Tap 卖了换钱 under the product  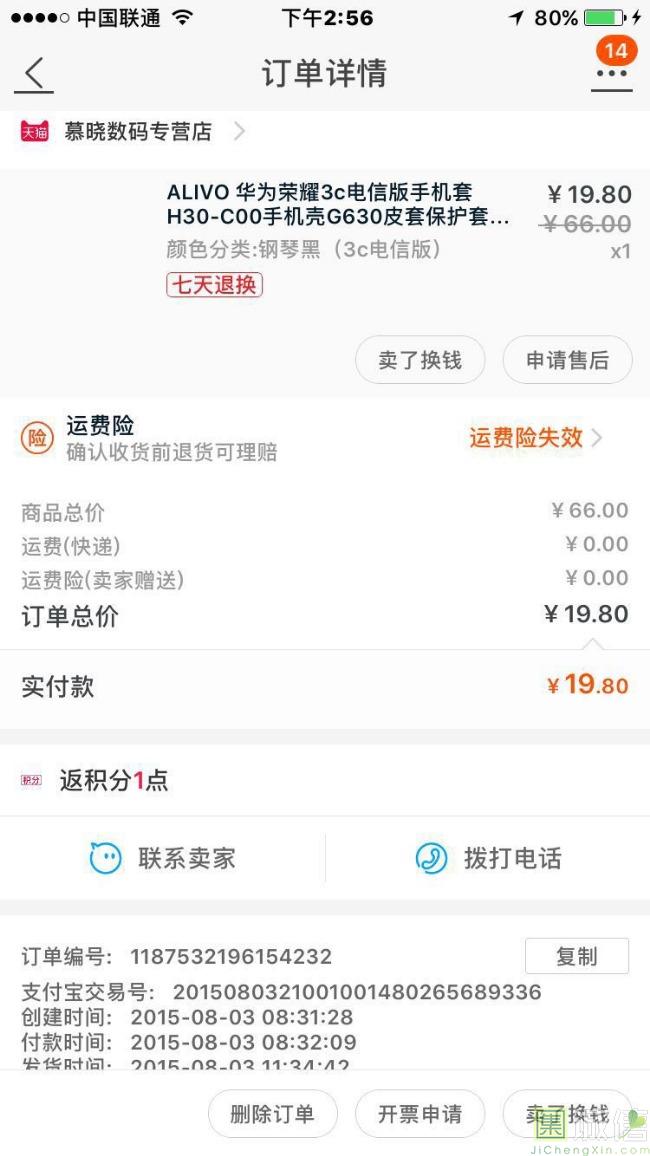point(420,360)
